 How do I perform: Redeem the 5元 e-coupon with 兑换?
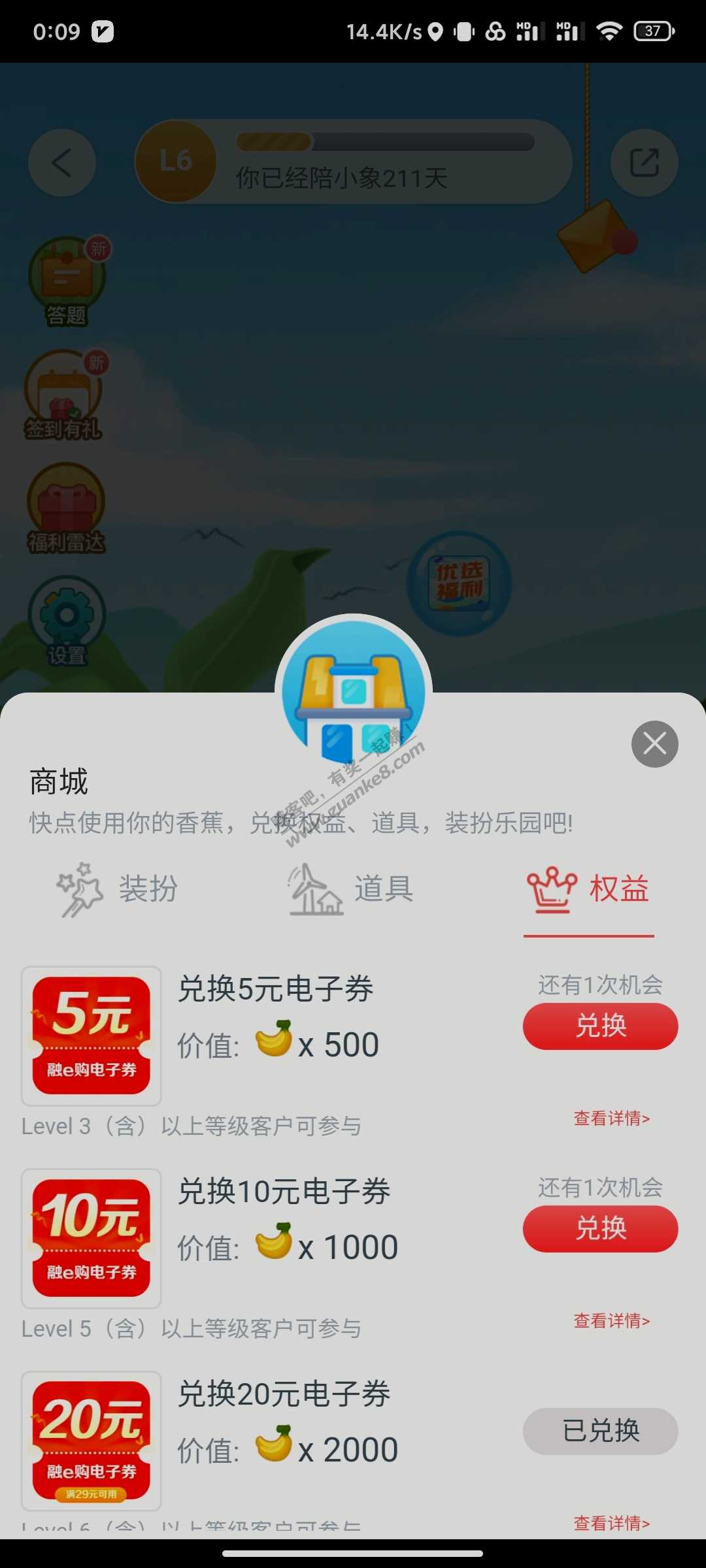(600, 1026)
